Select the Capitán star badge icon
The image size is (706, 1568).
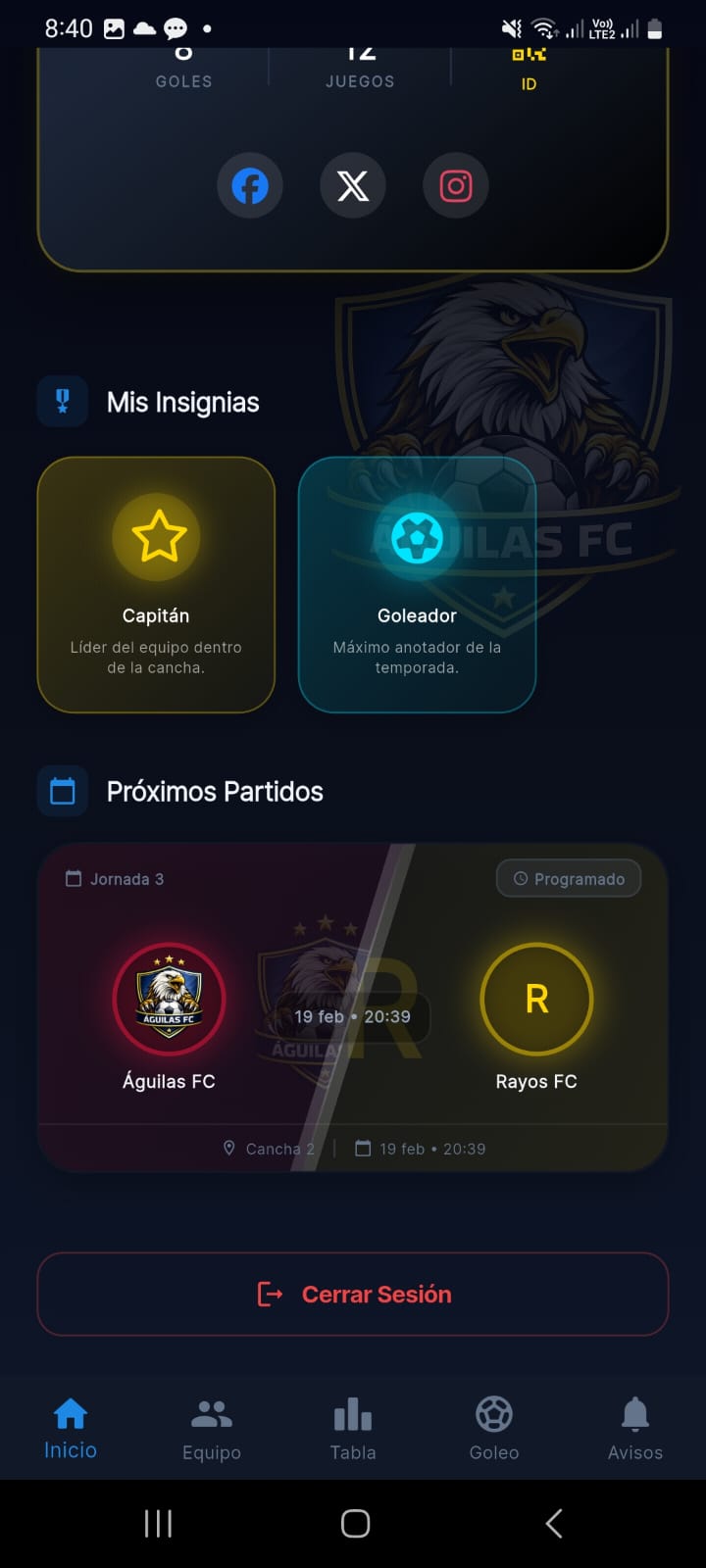point(157,536)
